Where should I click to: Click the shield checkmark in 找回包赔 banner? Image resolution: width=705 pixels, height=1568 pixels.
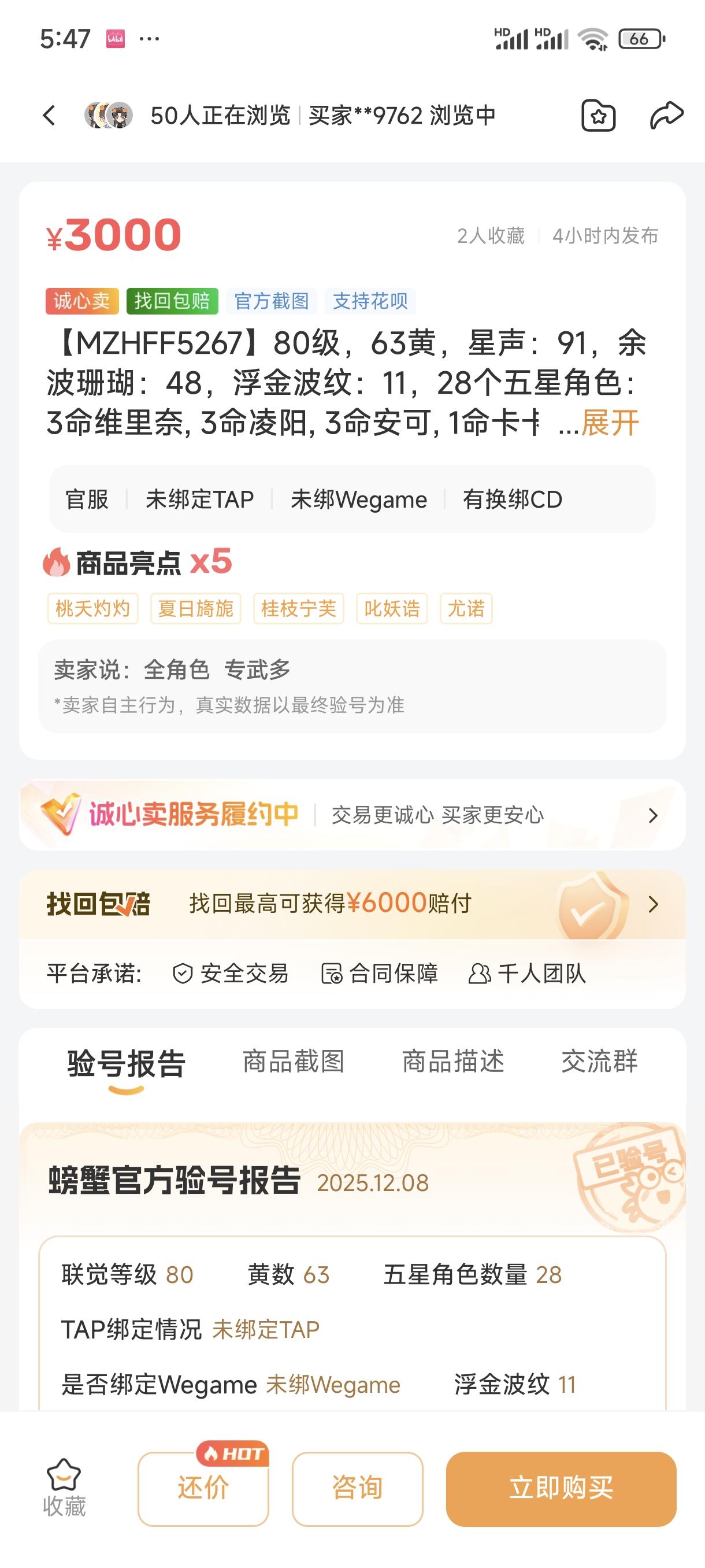coord(591,907)
